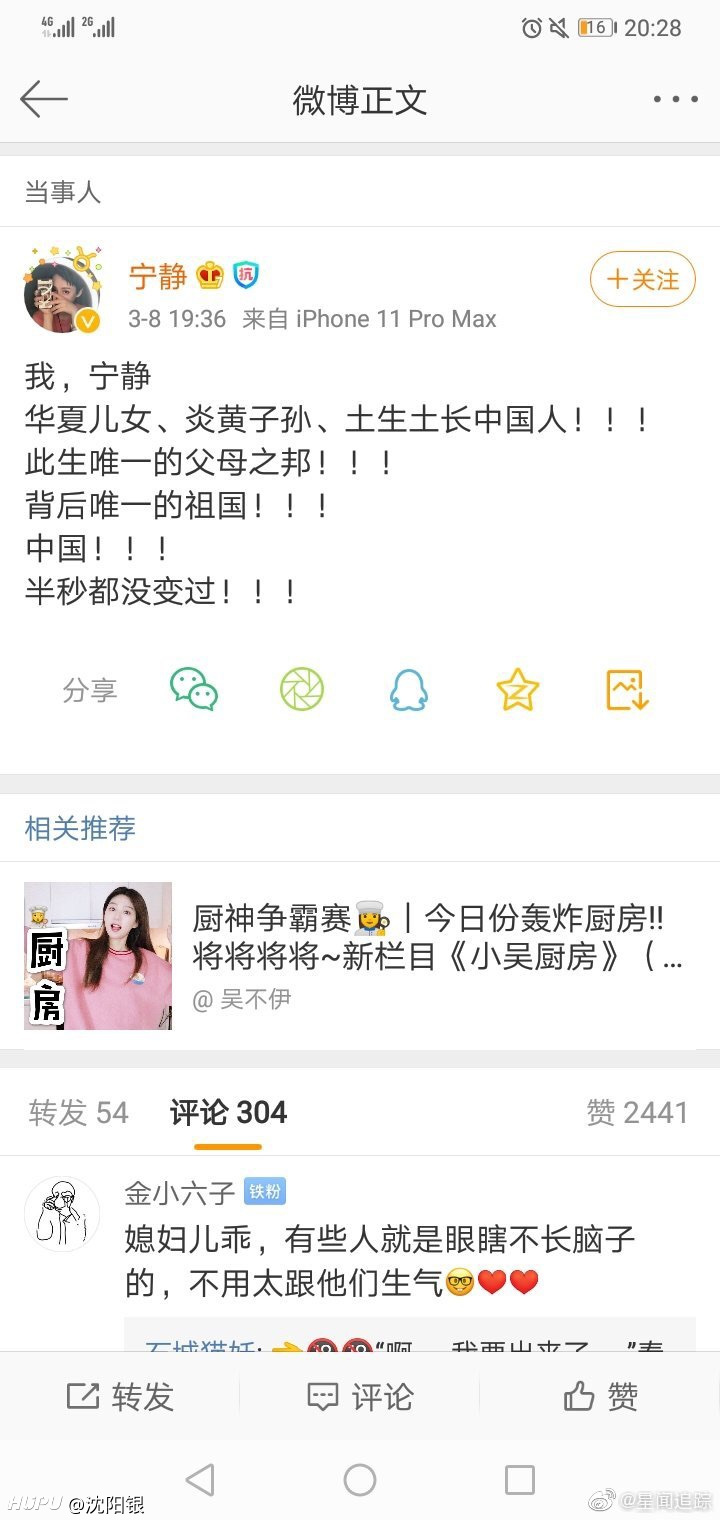Save the post as an image
The image size is (720, 1520).
[x=628, y=689]
